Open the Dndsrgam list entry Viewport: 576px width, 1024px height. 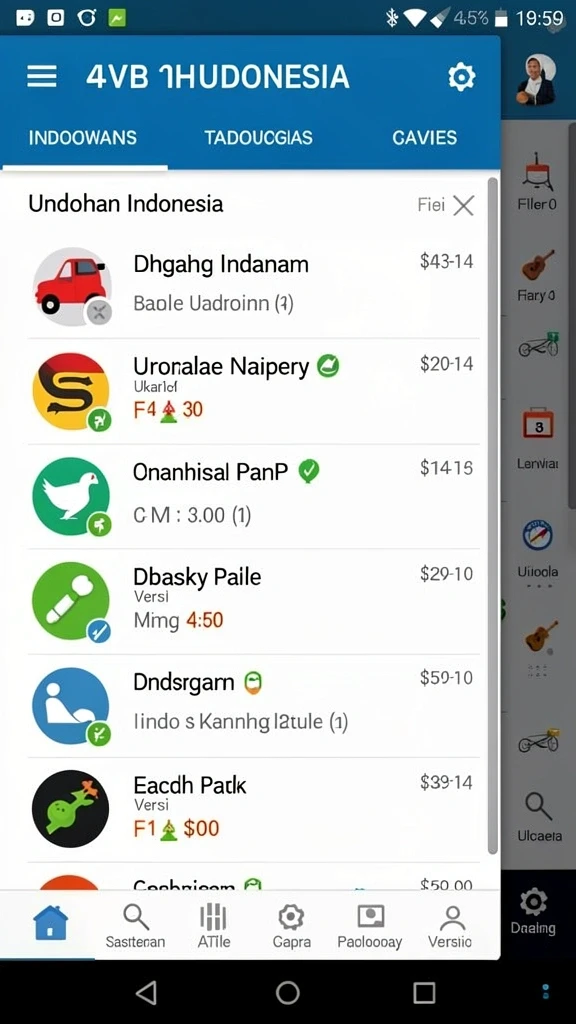point(253,706)
